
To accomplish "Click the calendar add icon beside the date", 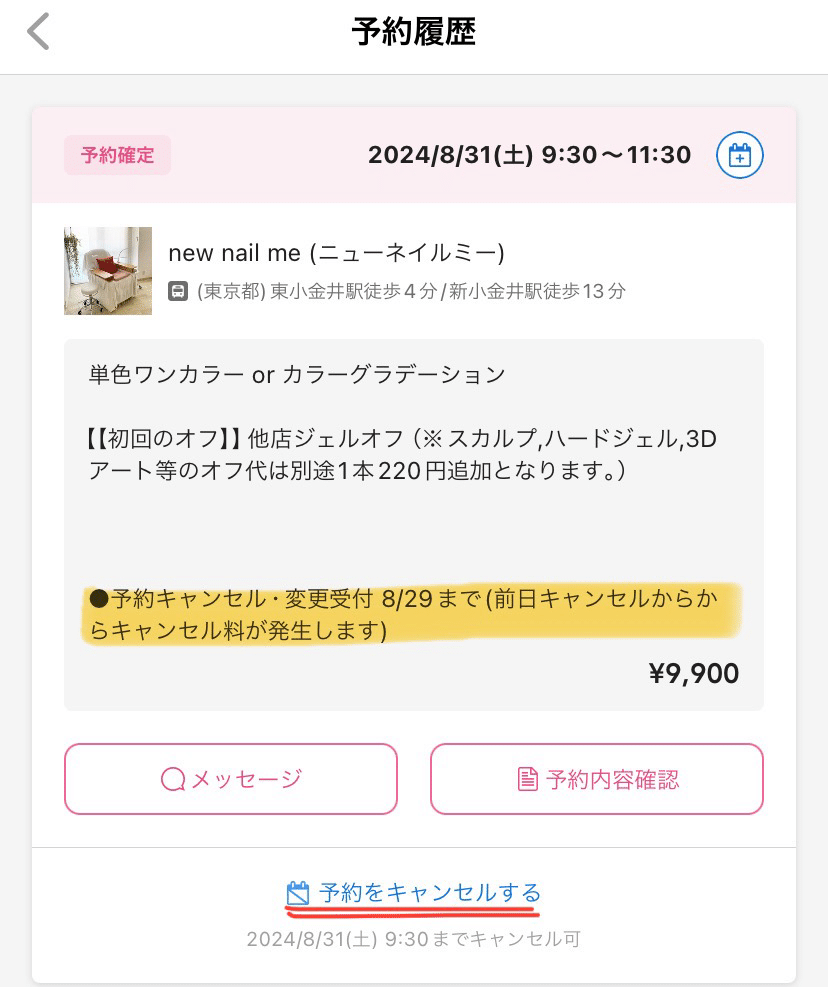I will pyautogui.click(x=739, y=155).
